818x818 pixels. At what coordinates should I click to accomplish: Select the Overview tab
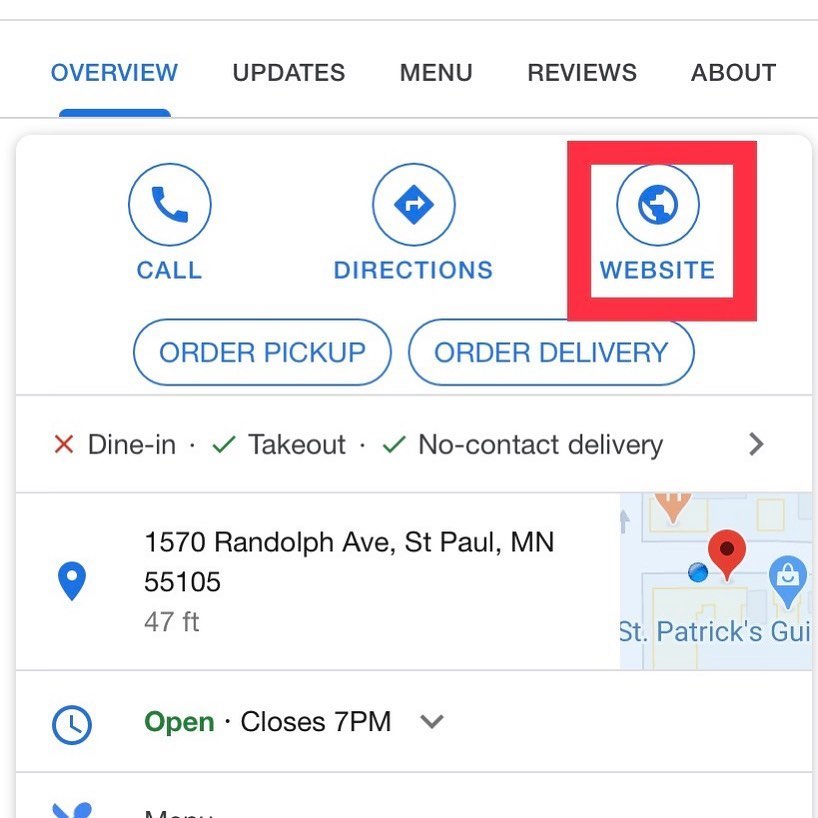114,73
